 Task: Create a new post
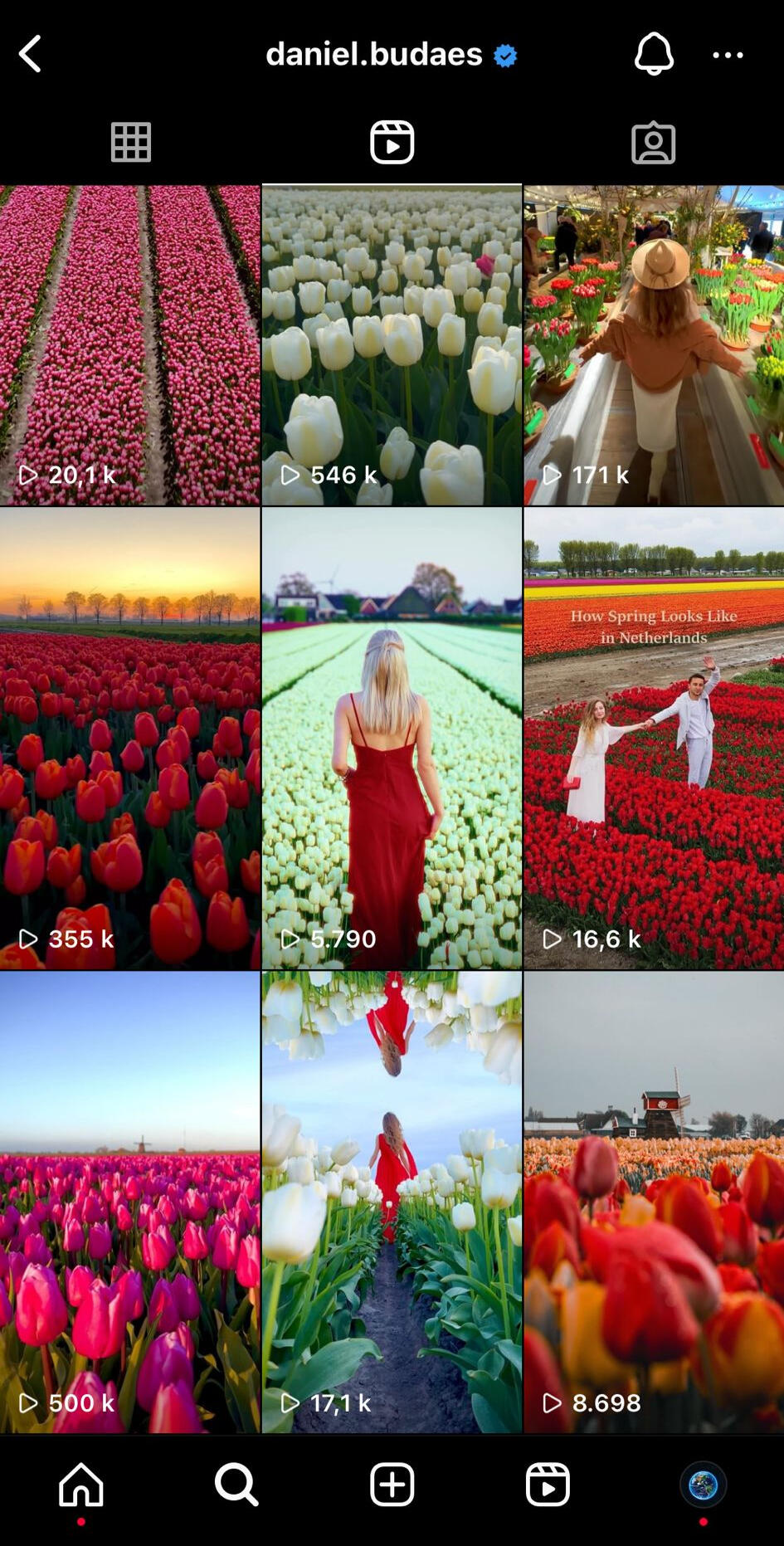click(392, 1485)
